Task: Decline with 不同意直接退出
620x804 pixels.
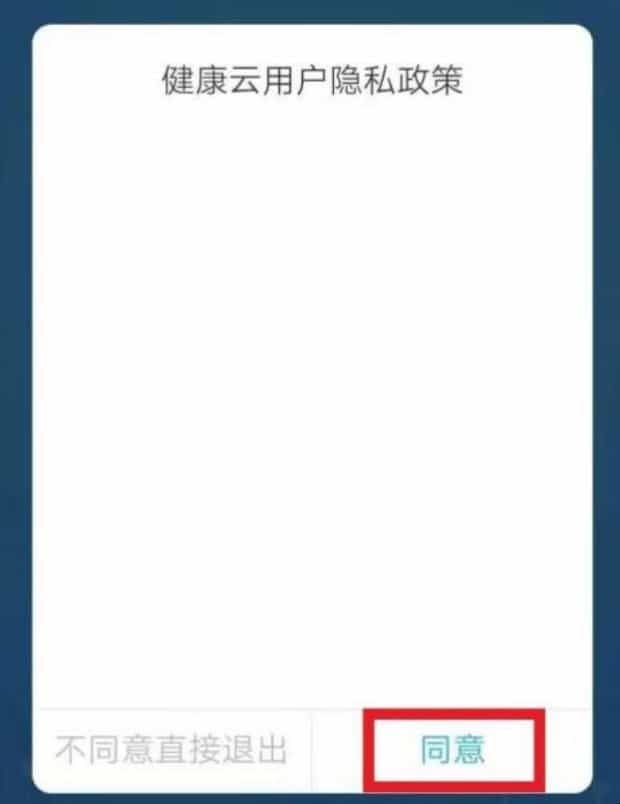Action: 171,749
